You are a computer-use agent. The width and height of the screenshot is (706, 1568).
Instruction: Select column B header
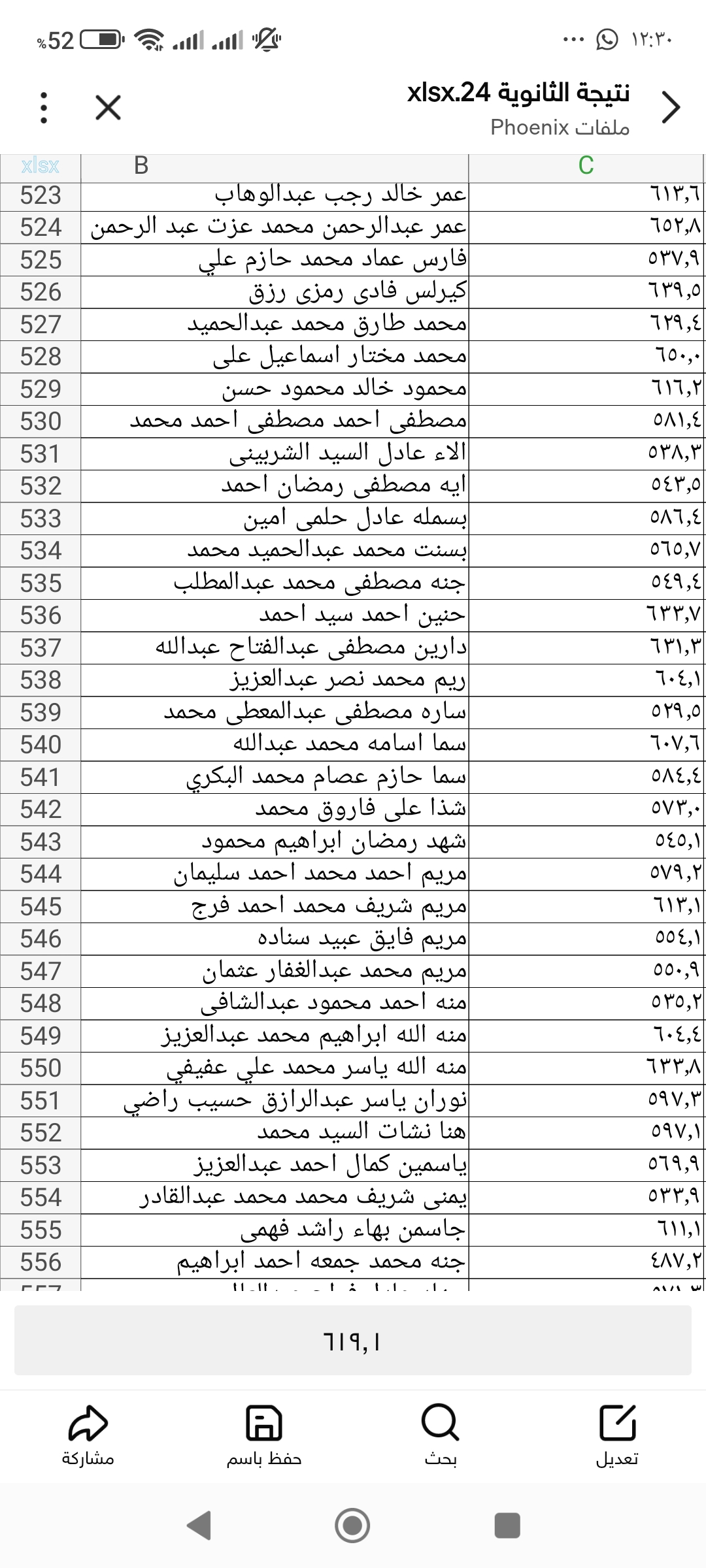coord(275,166)
